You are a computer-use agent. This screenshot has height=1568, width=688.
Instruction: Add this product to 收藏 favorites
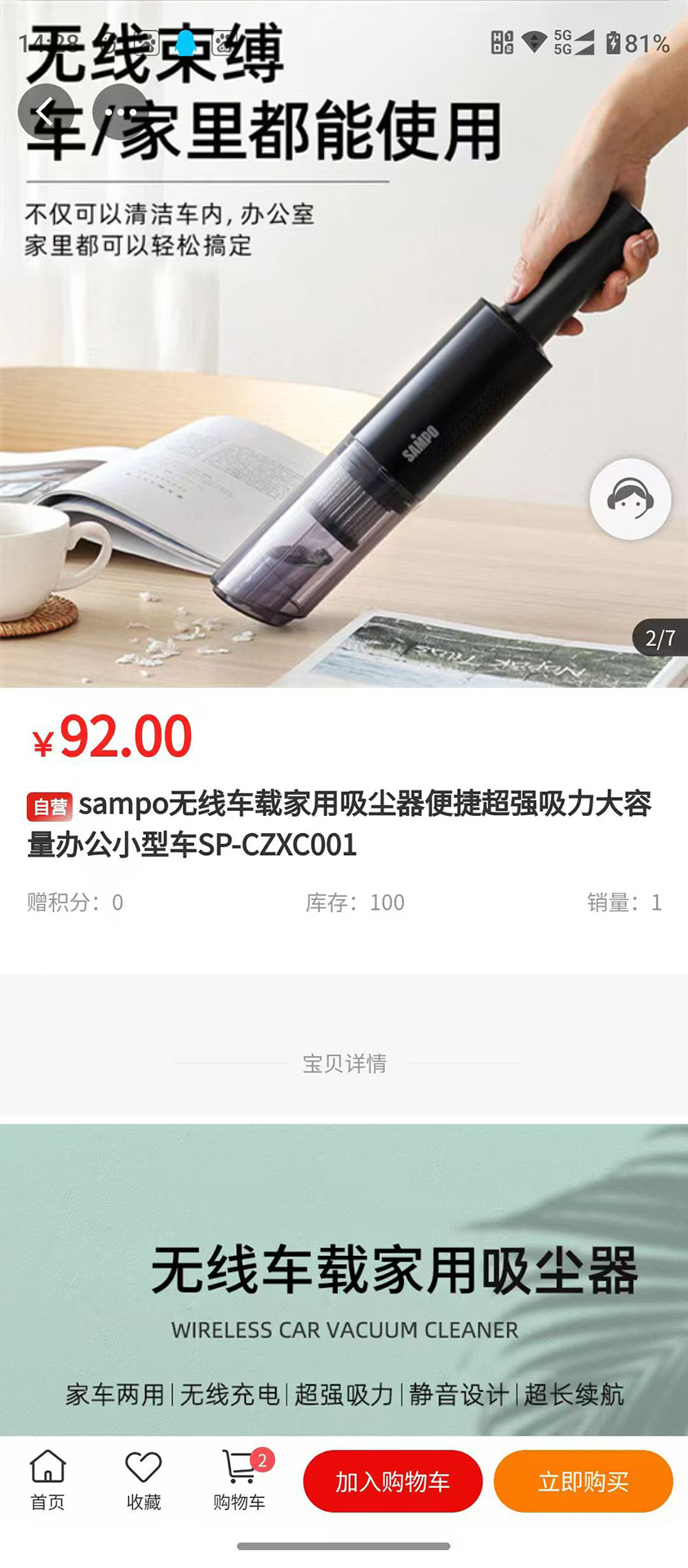144,1481
